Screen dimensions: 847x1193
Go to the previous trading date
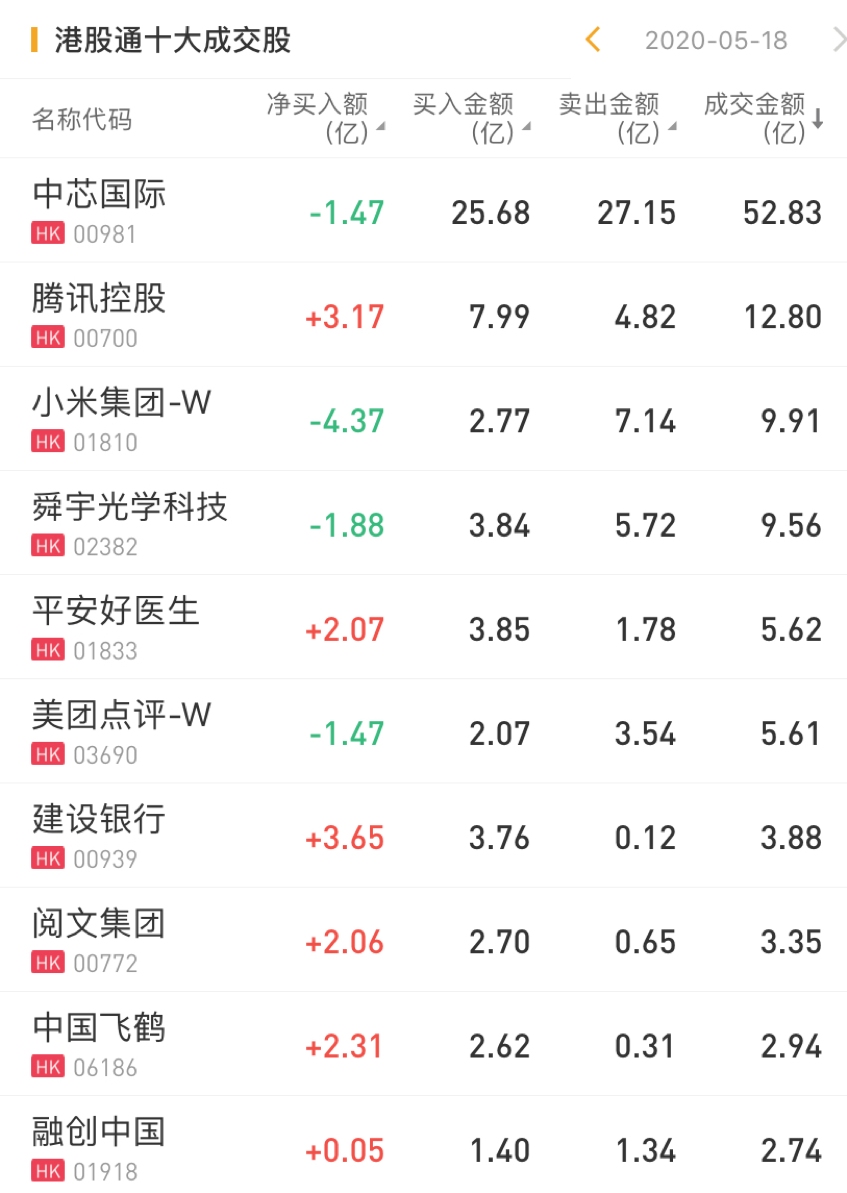click(x=593, y=40)
